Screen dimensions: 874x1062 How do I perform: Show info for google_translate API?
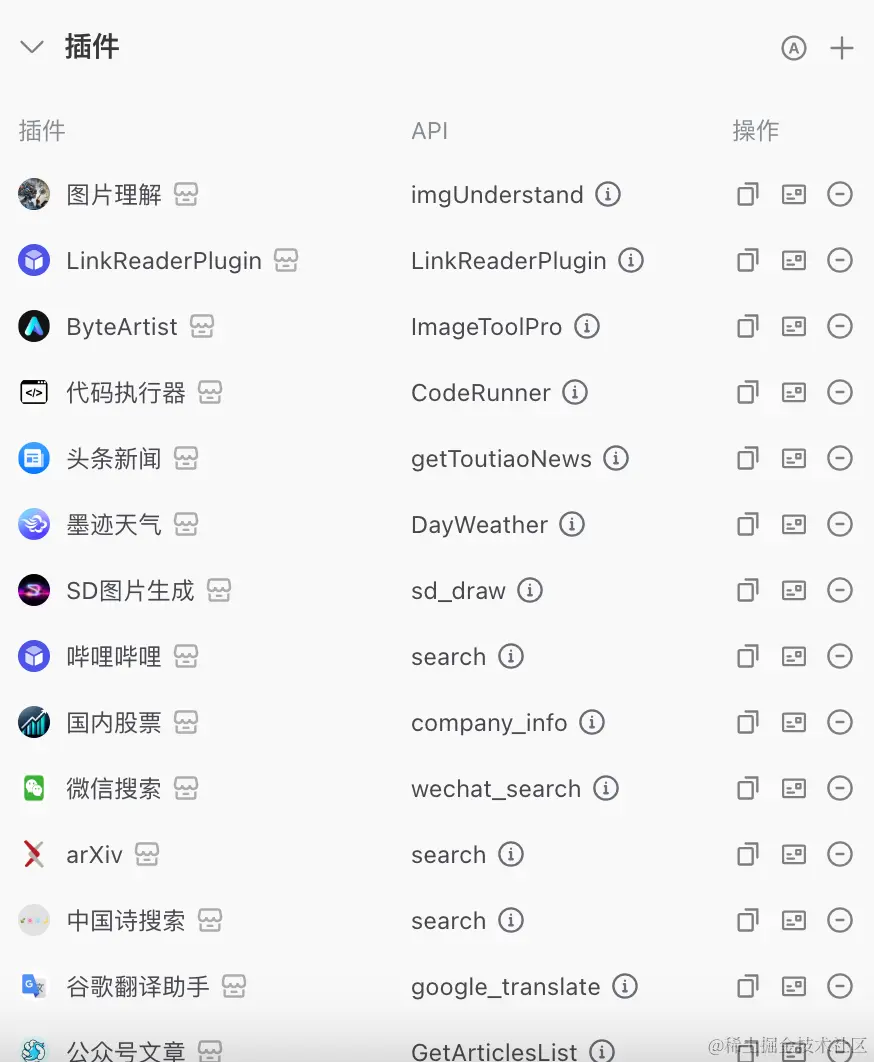click(x=625, y=986)
